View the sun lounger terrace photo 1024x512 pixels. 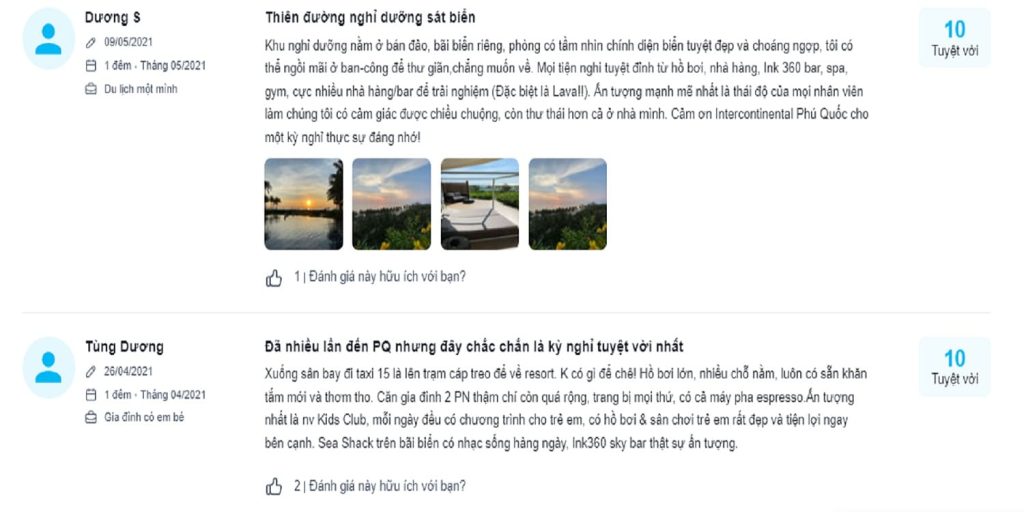click(x=479, y=204)
